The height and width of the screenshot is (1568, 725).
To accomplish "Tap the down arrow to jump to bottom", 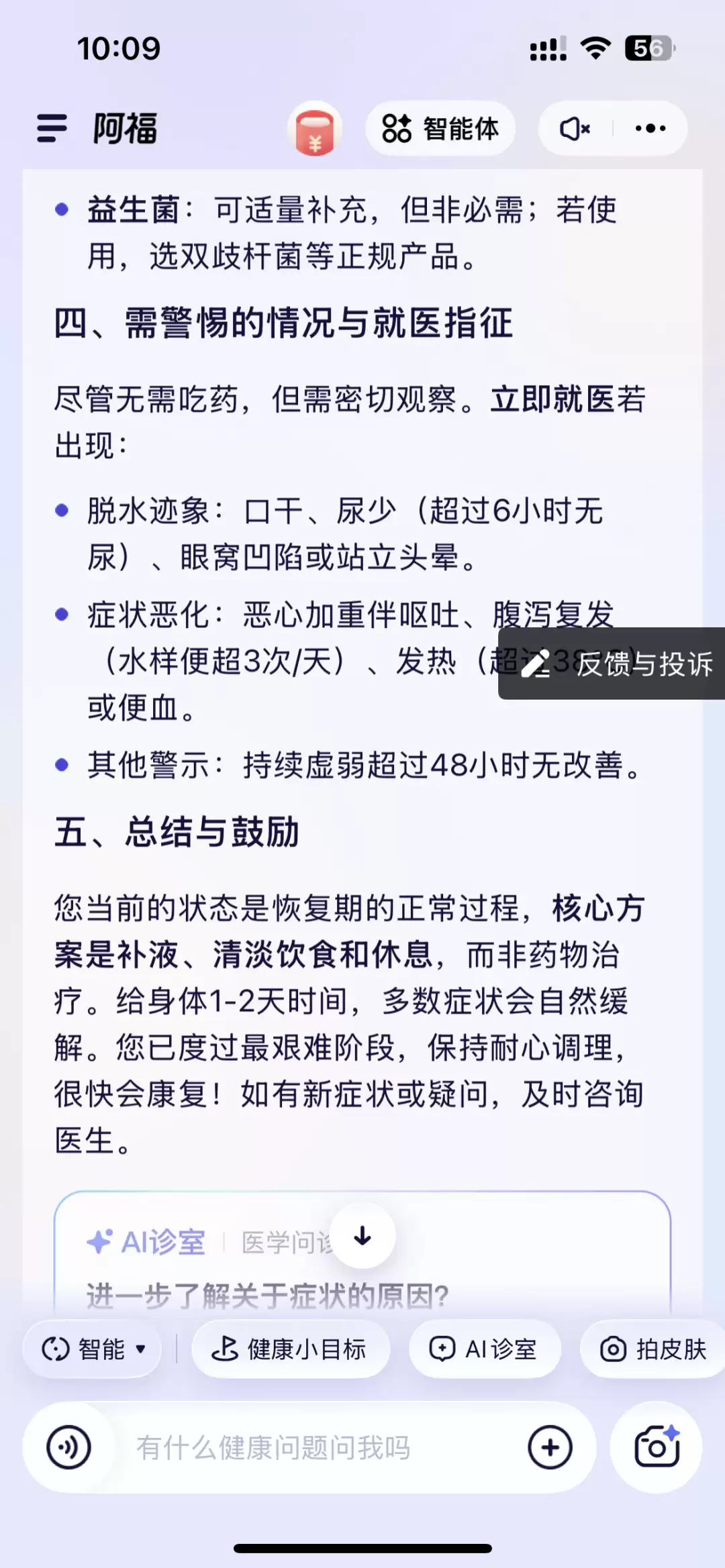I will (362, 1237).
